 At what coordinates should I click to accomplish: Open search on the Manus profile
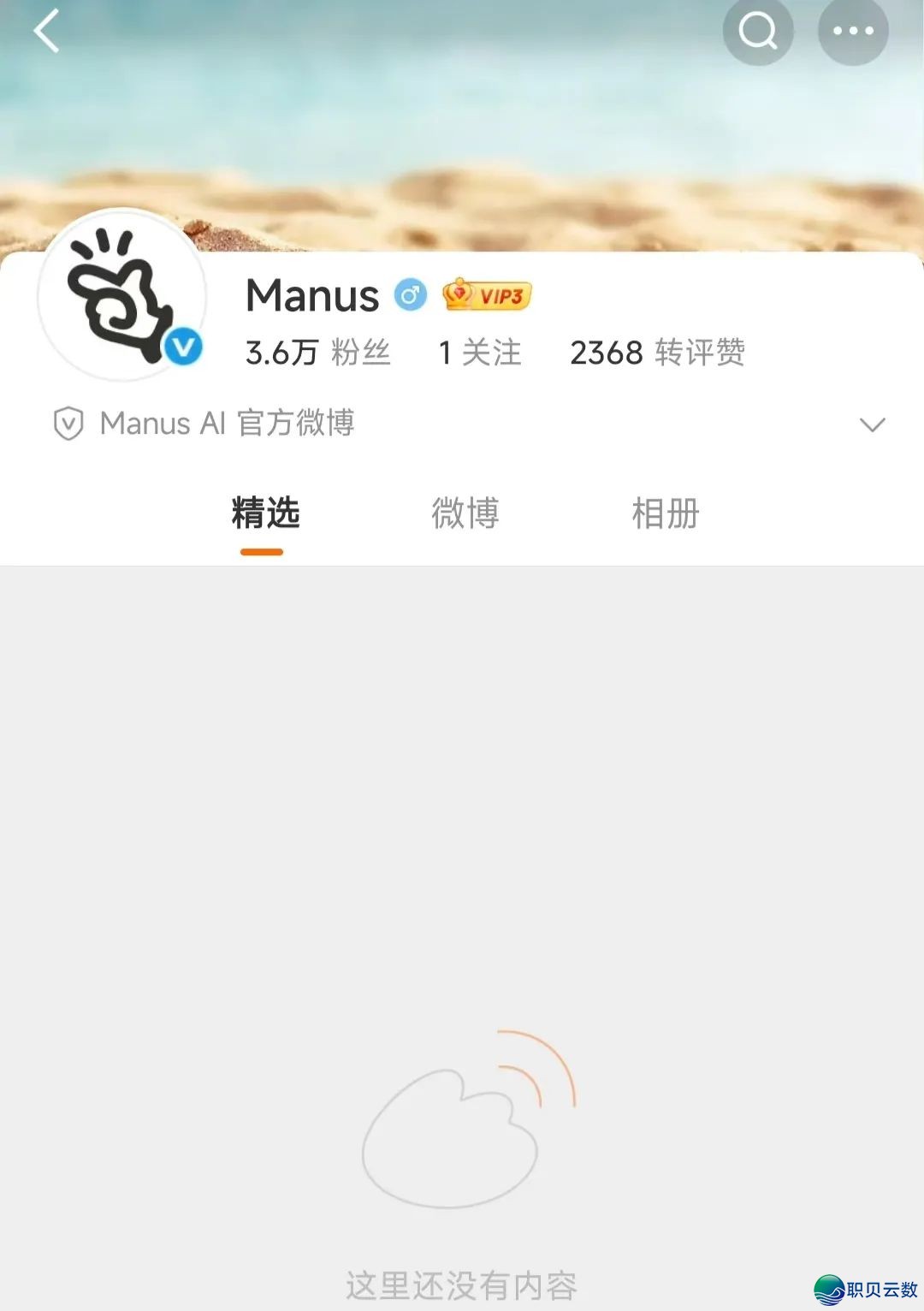point(758,32)
